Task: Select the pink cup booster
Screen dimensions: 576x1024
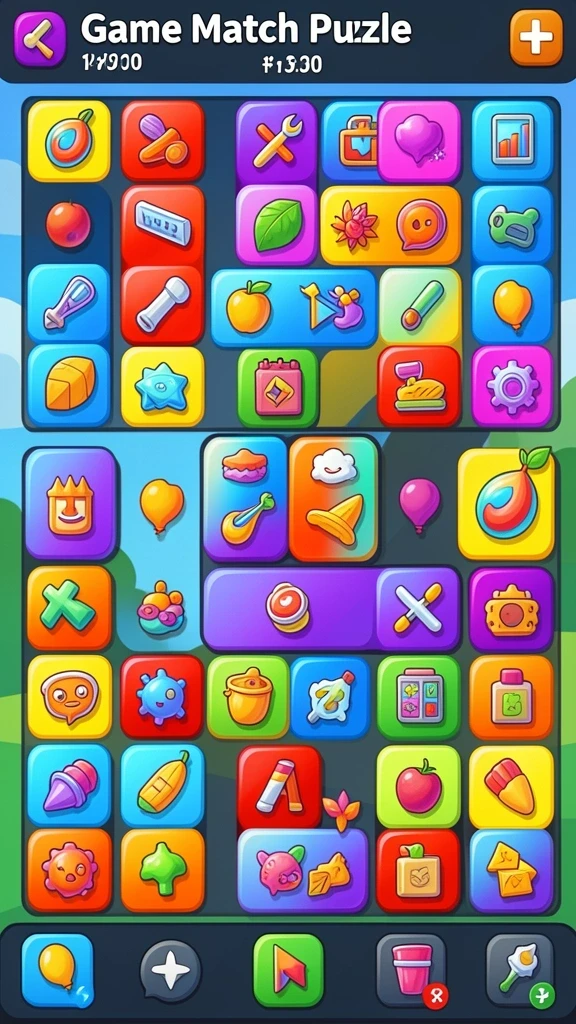Action: (x=411, y=970)
